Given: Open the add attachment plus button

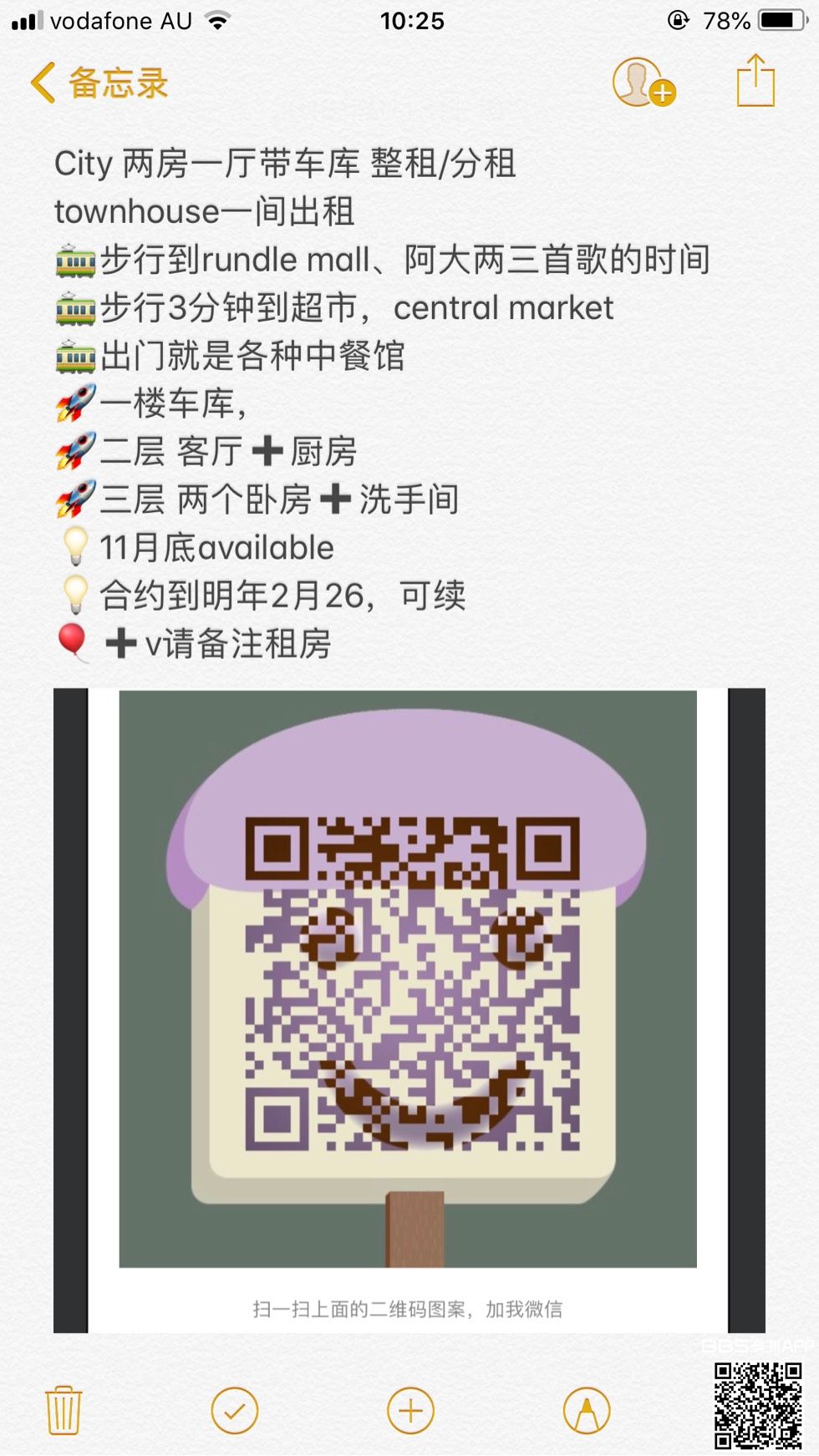Looking at the screenshot, I should 410,1411.
